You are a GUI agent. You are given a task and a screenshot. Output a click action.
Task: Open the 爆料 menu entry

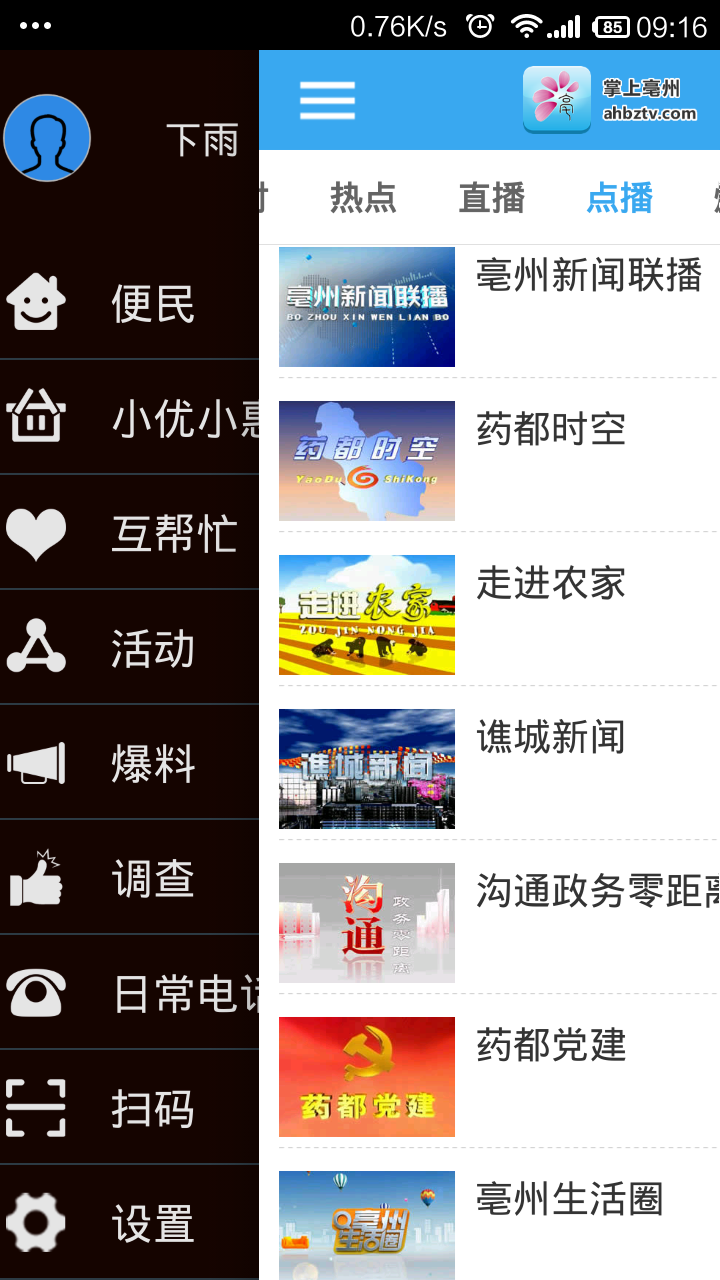pyautogui.click(x=130, y=763)
